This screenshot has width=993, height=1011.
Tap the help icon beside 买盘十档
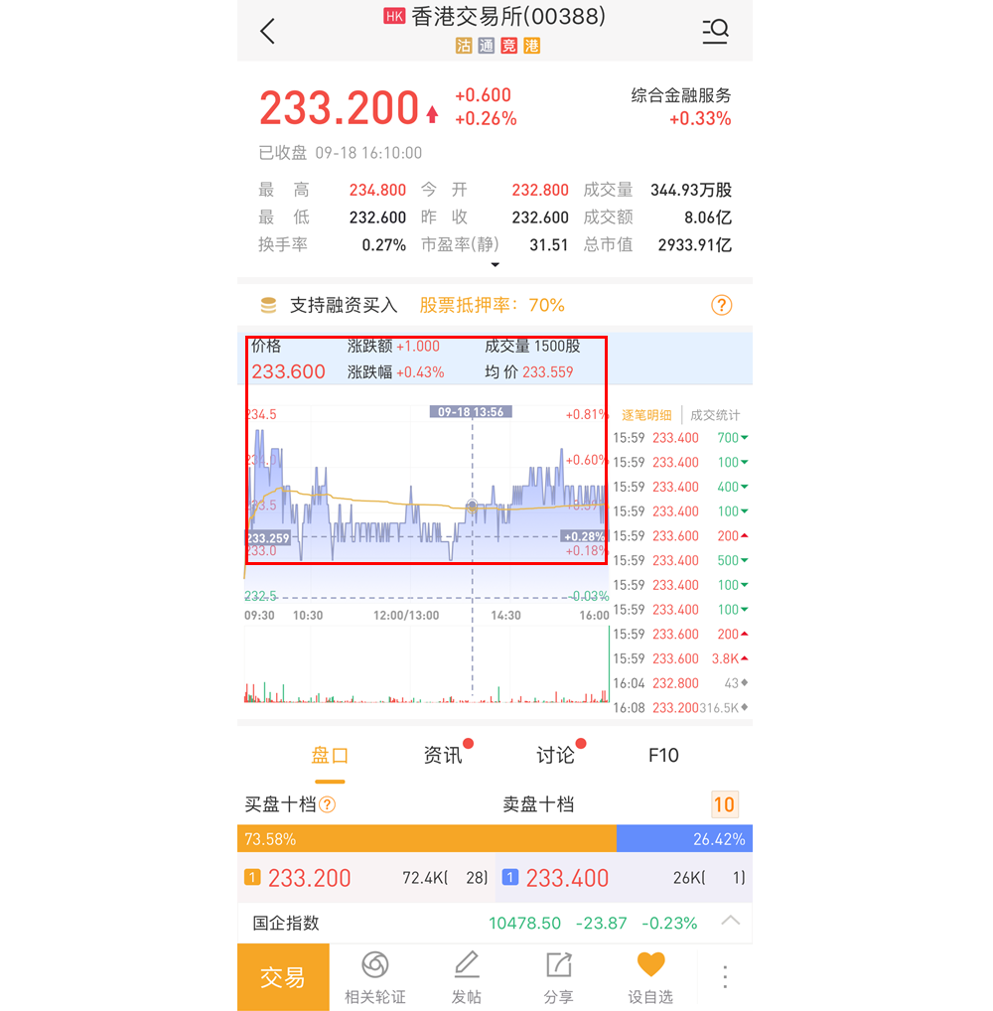[327, 805]
